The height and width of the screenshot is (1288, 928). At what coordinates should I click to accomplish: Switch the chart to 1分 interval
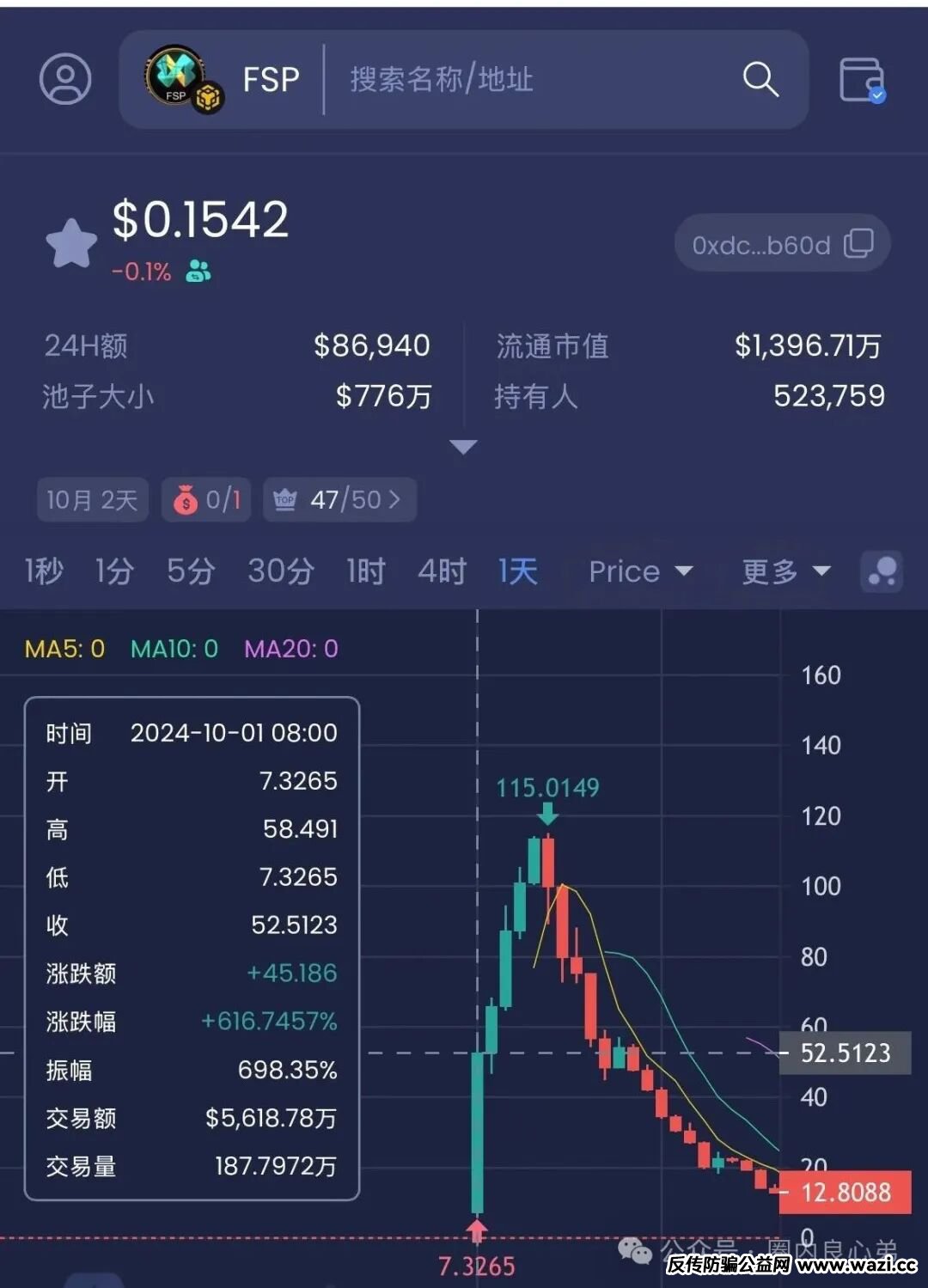(114, 571)
